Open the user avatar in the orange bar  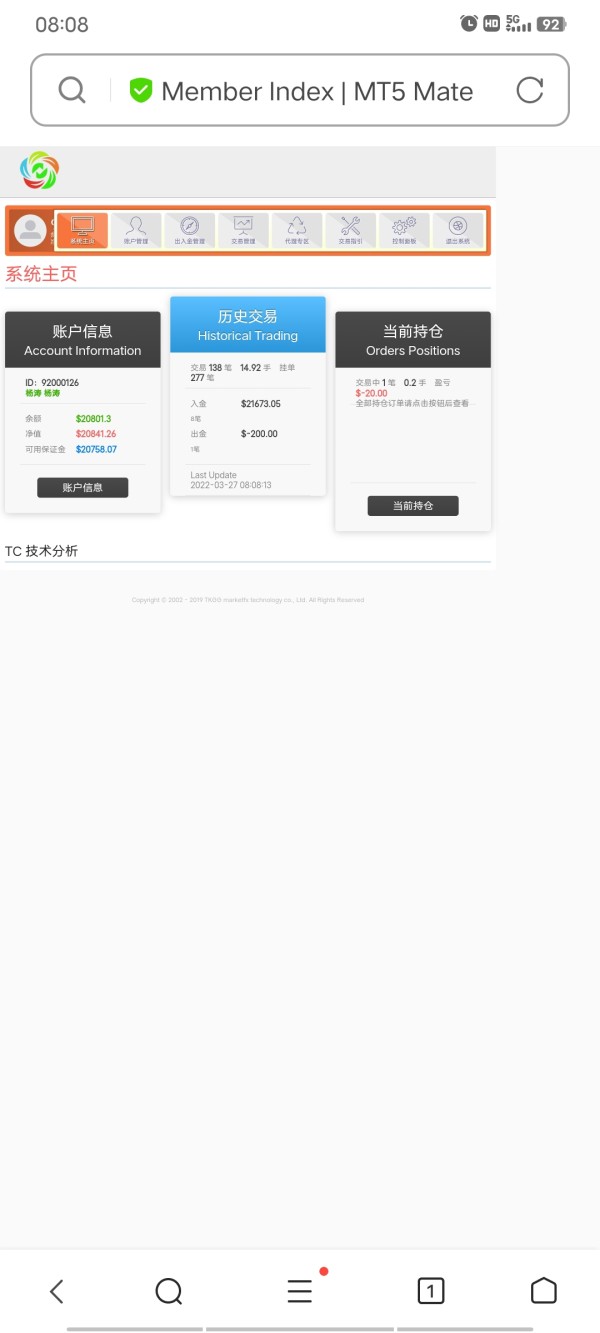(31, 231)
